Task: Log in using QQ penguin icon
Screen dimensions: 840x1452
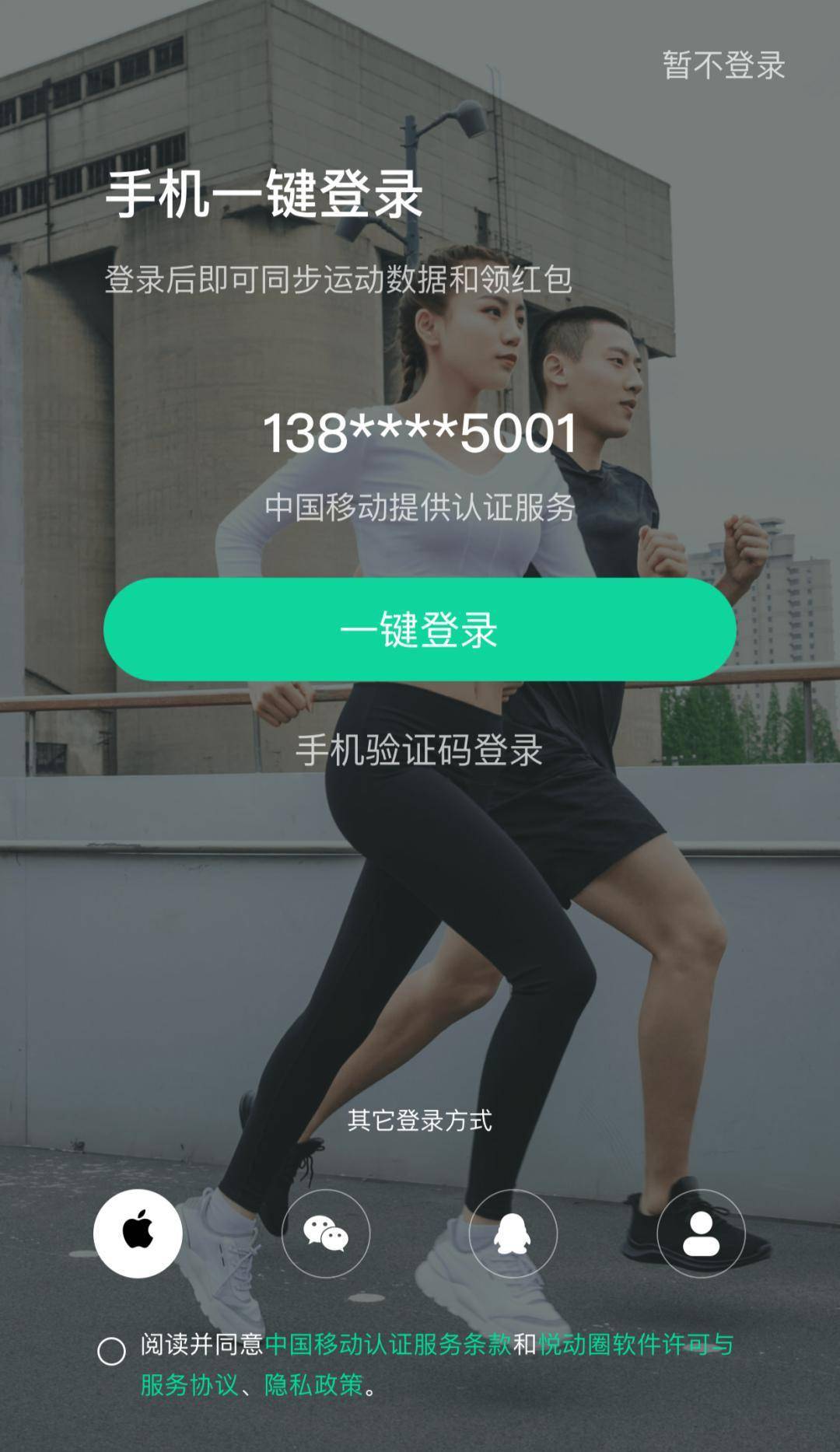Action: click(513, 1233)
